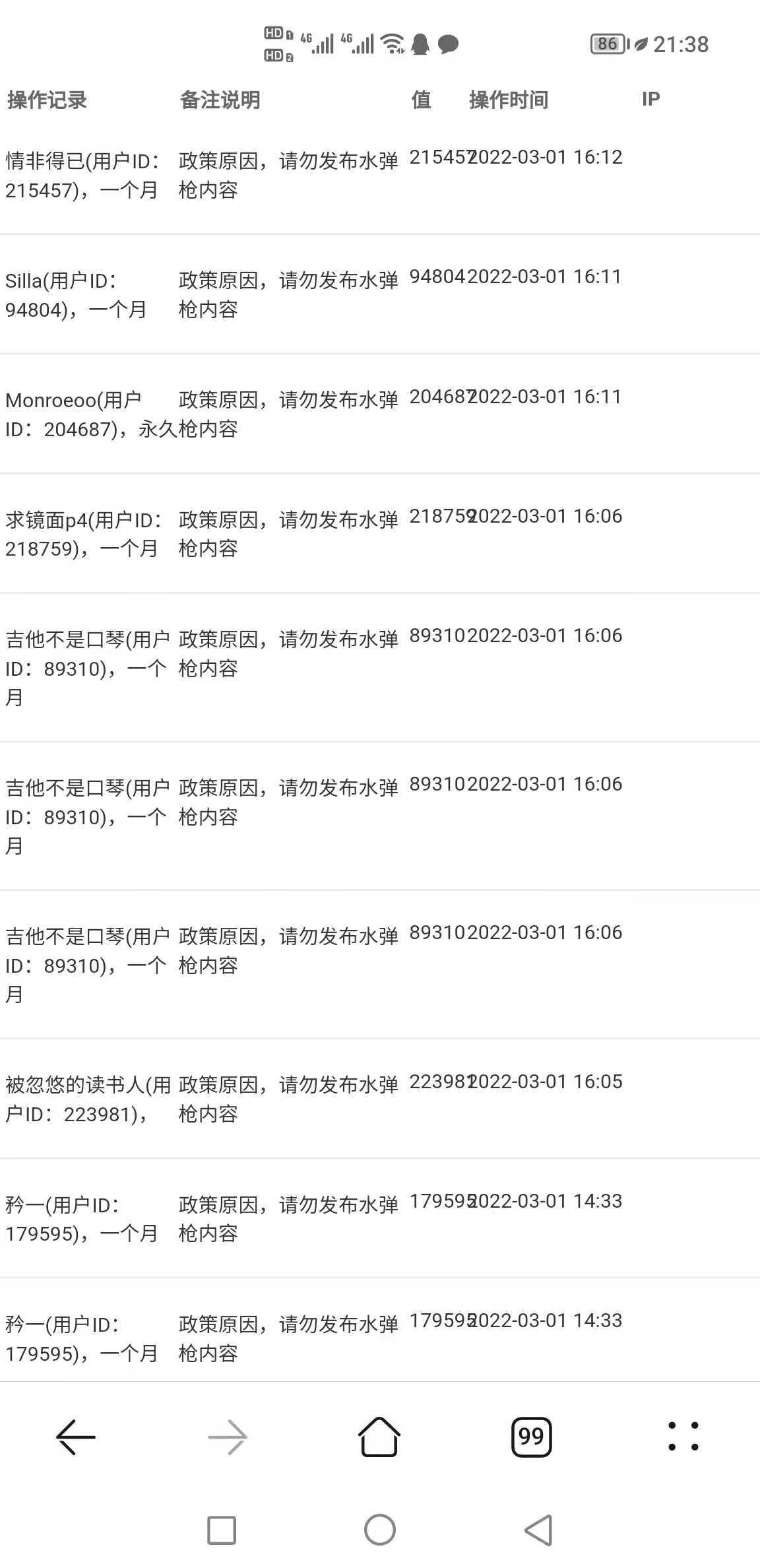The width and height of the screenshot is (760, 1568).
Task: Tap the forward arrow in browser toolbar
Action: [228, 1437]
